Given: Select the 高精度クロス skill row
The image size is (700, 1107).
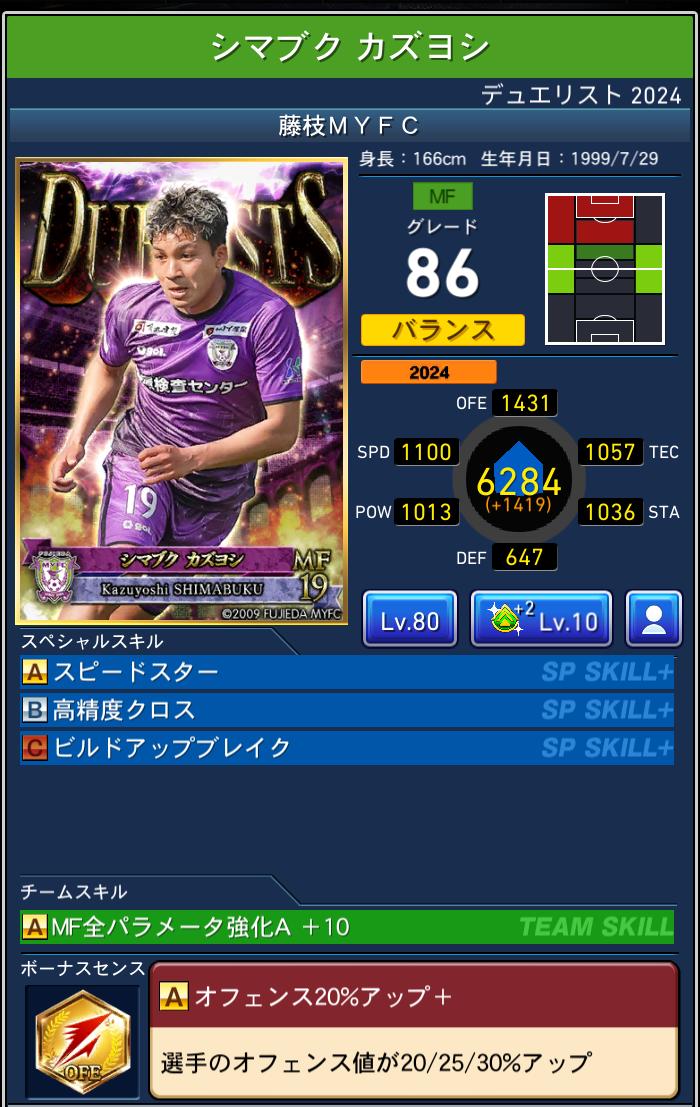Looking at the screenshot, I should [347, 710].
